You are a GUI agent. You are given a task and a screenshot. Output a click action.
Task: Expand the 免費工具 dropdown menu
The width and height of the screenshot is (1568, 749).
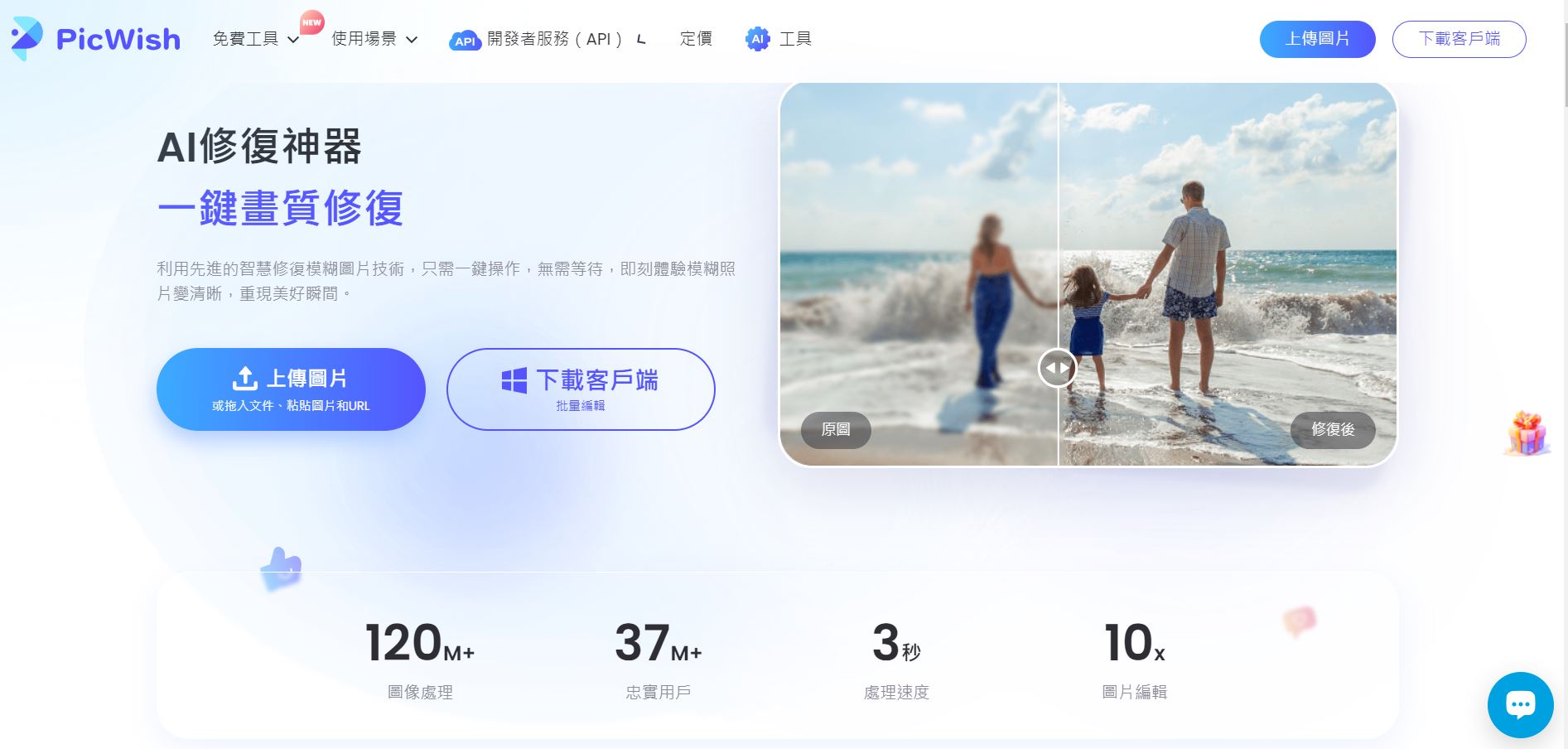pyautogui.click(x=255, y=39)
